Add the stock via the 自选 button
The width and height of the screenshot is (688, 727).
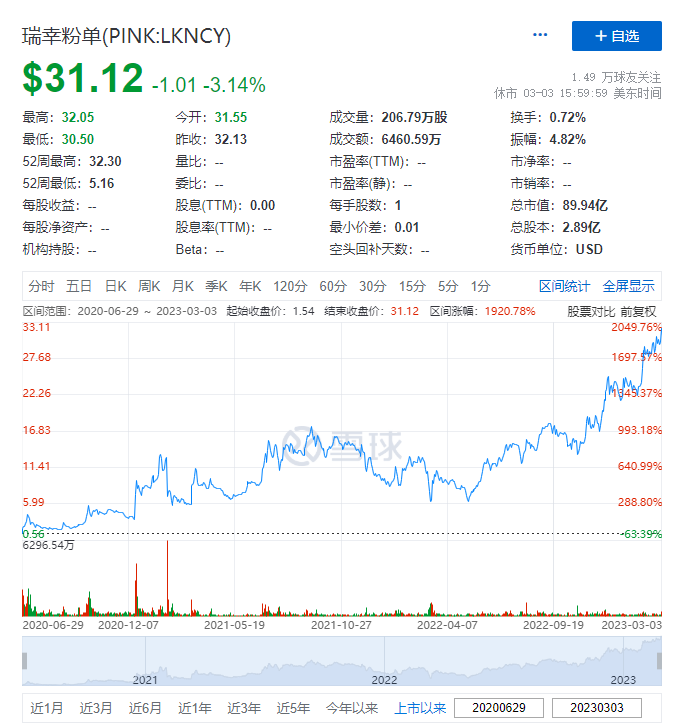point(616,35)
